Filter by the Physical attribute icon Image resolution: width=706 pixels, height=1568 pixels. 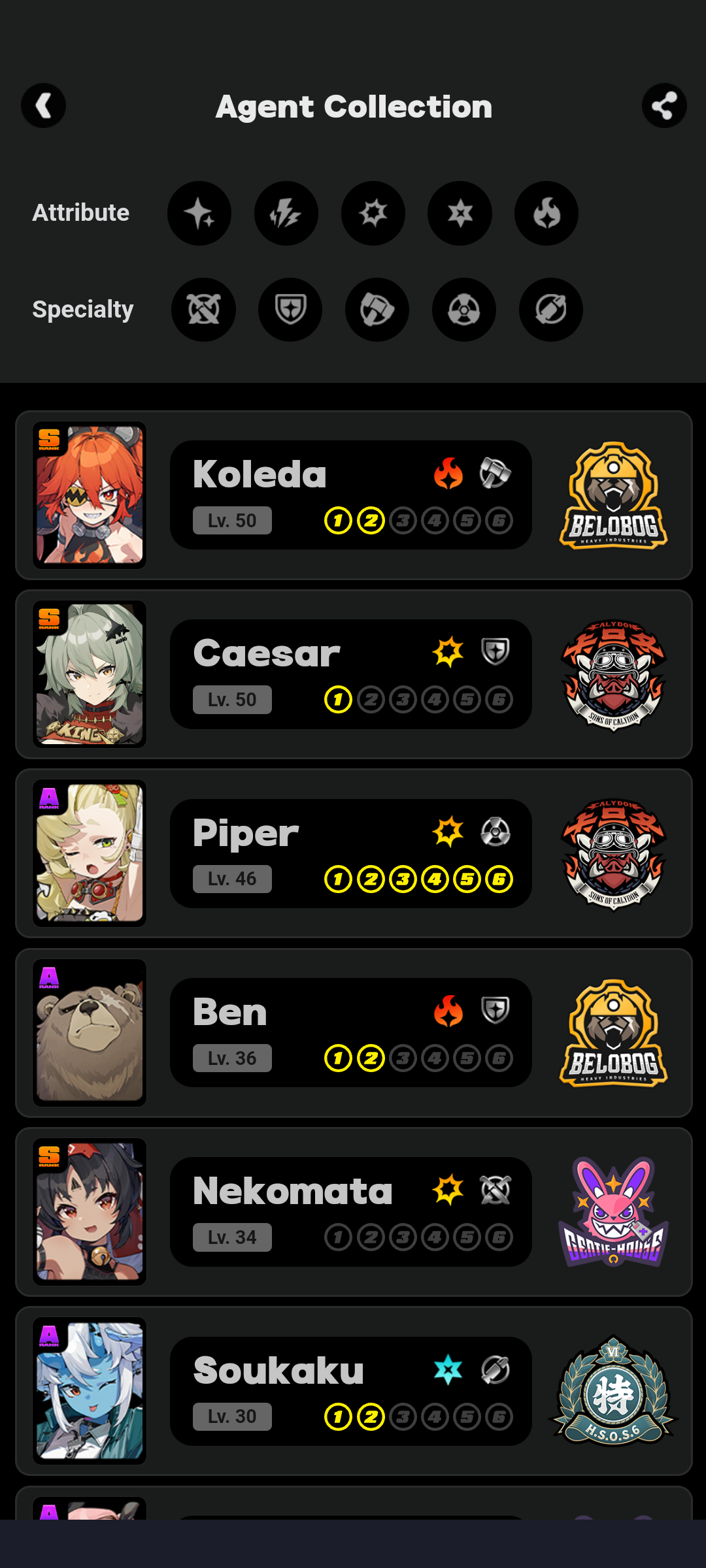click(x=373, y=213)
